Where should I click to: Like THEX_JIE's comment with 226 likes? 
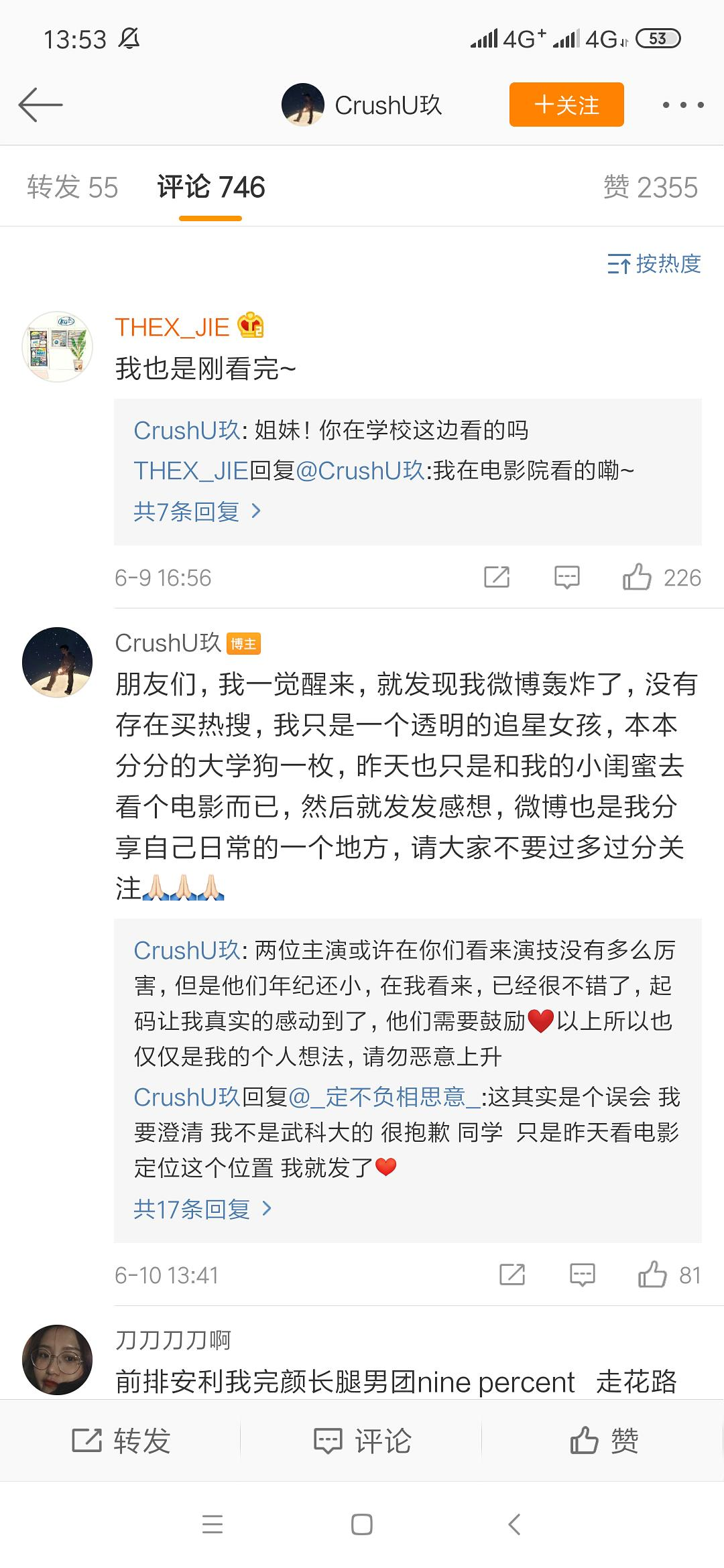click(637, 577)
